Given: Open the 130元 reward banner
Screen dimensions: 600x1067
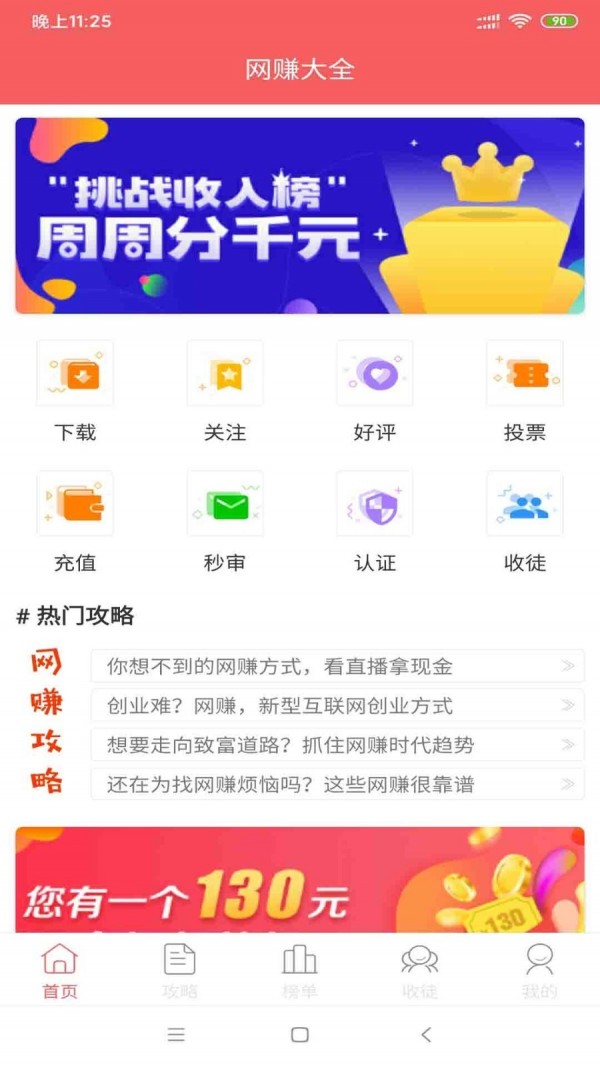Looking at the screenshot, I should tap(299, 880).
